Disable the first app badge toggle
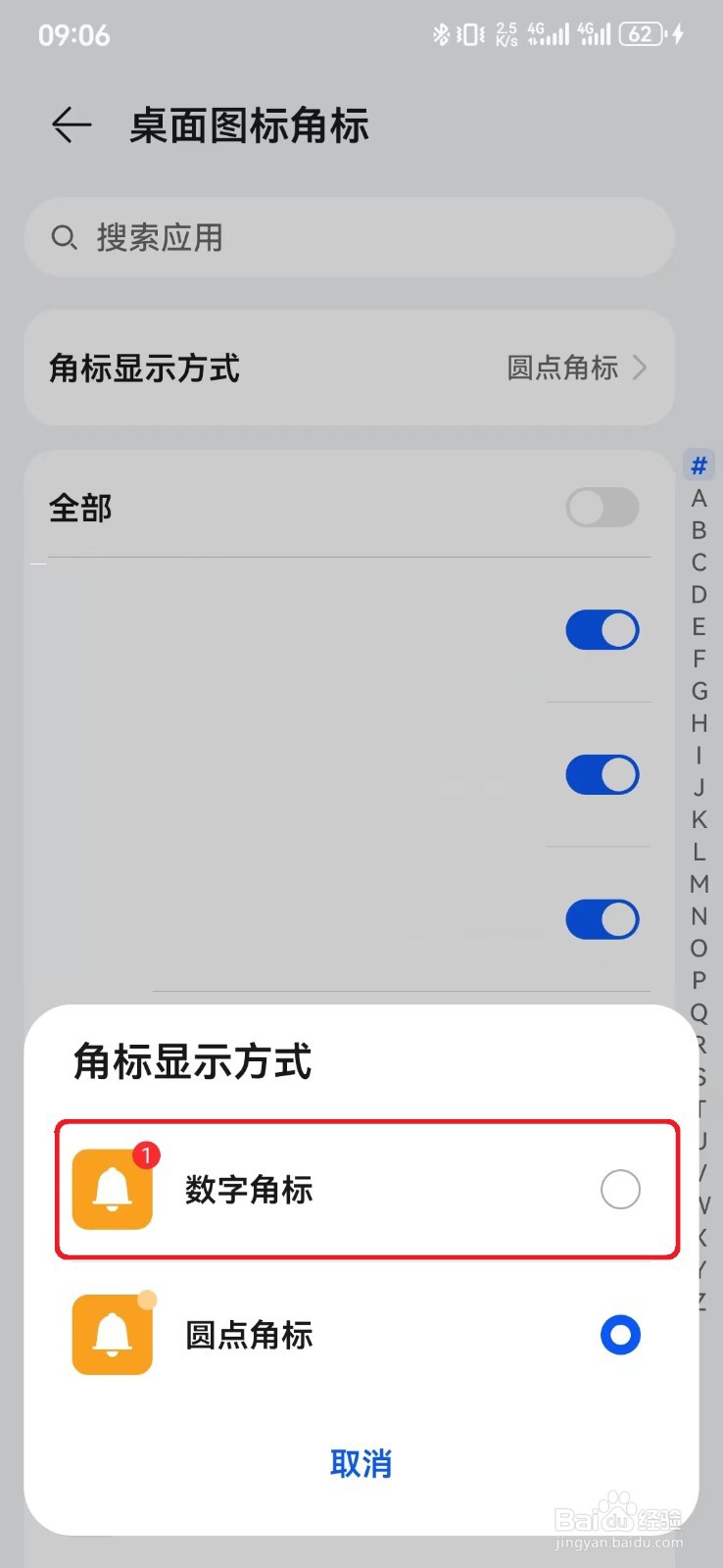The image size is (723, 1568). tap(602, 630)
